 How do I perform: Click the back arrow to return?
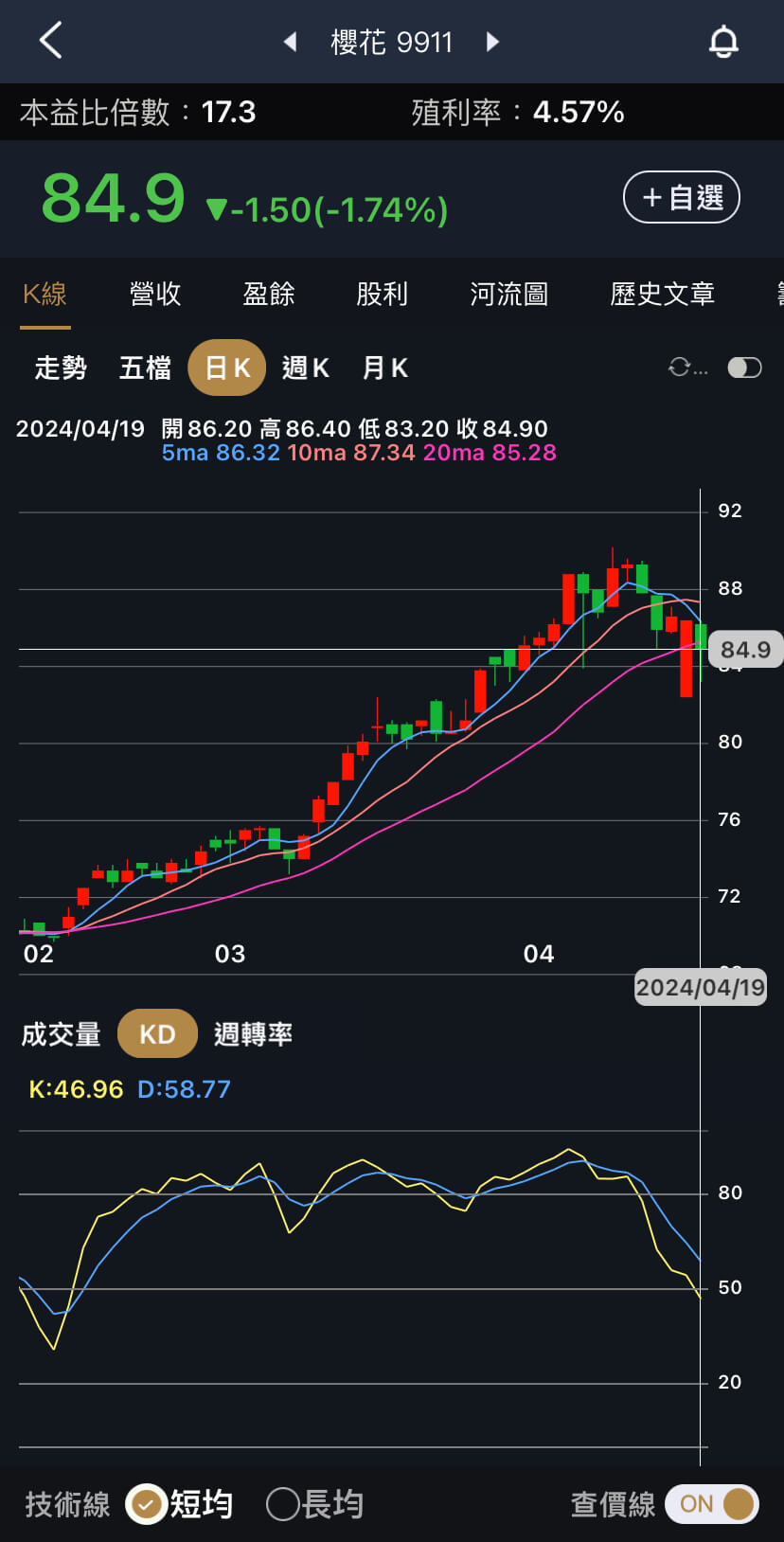pos(49,41)
